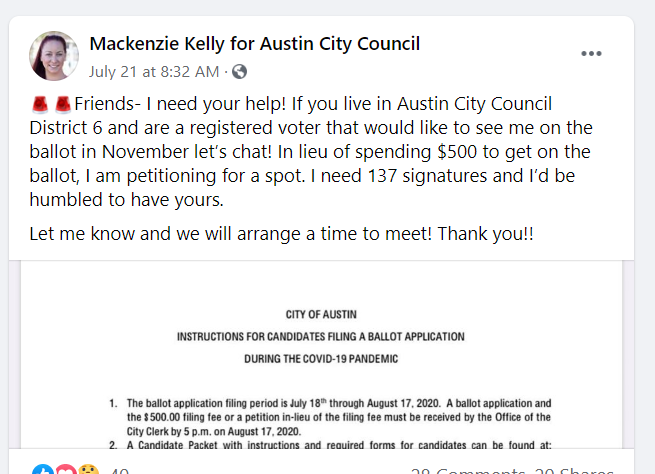Open Mackenzie Kelly's profile picture
Image resolution: width=655 pixels, height=474 pixels.
[x=56, y=56]
